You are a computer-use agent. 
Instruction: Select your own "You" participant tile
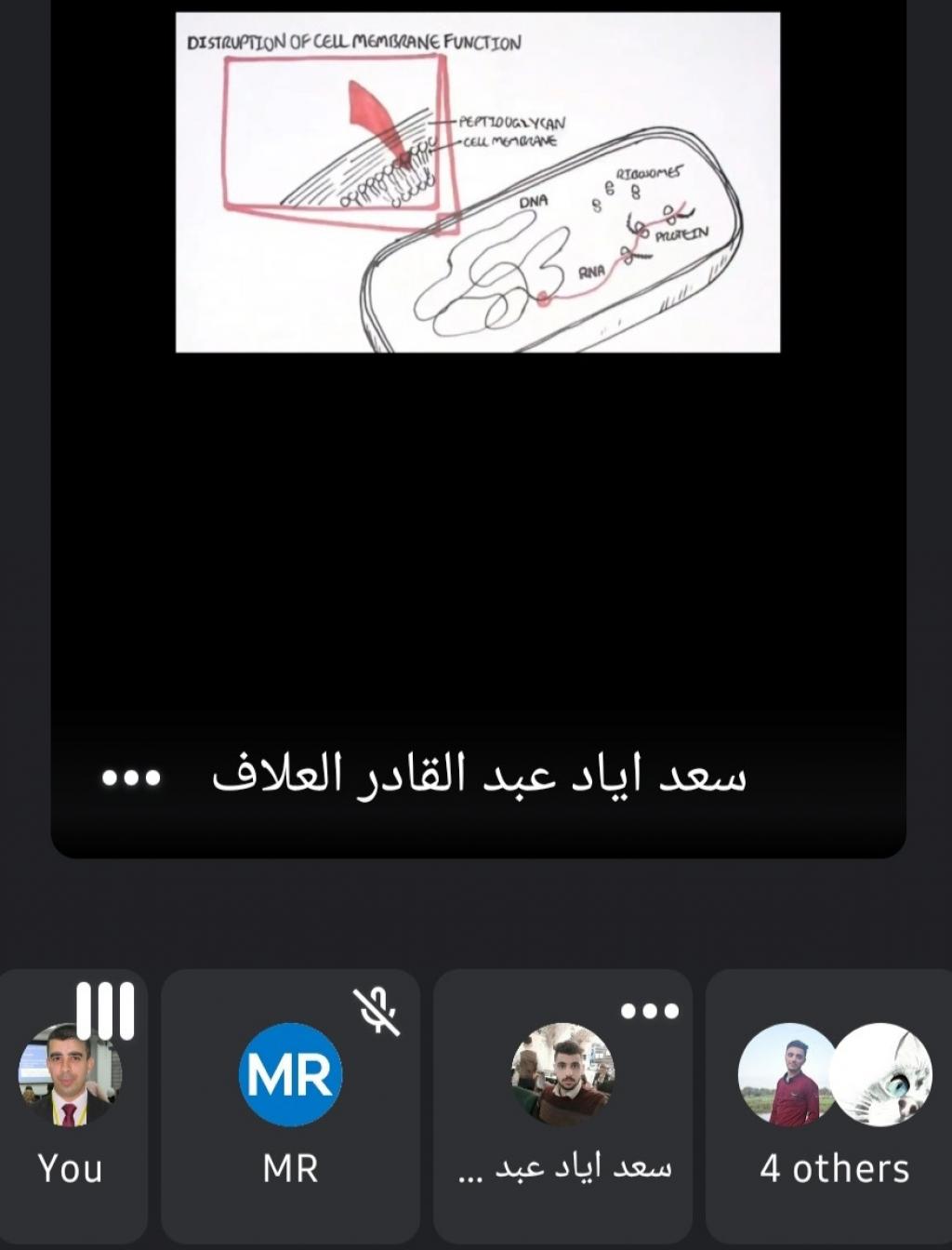pos(71,1107)
